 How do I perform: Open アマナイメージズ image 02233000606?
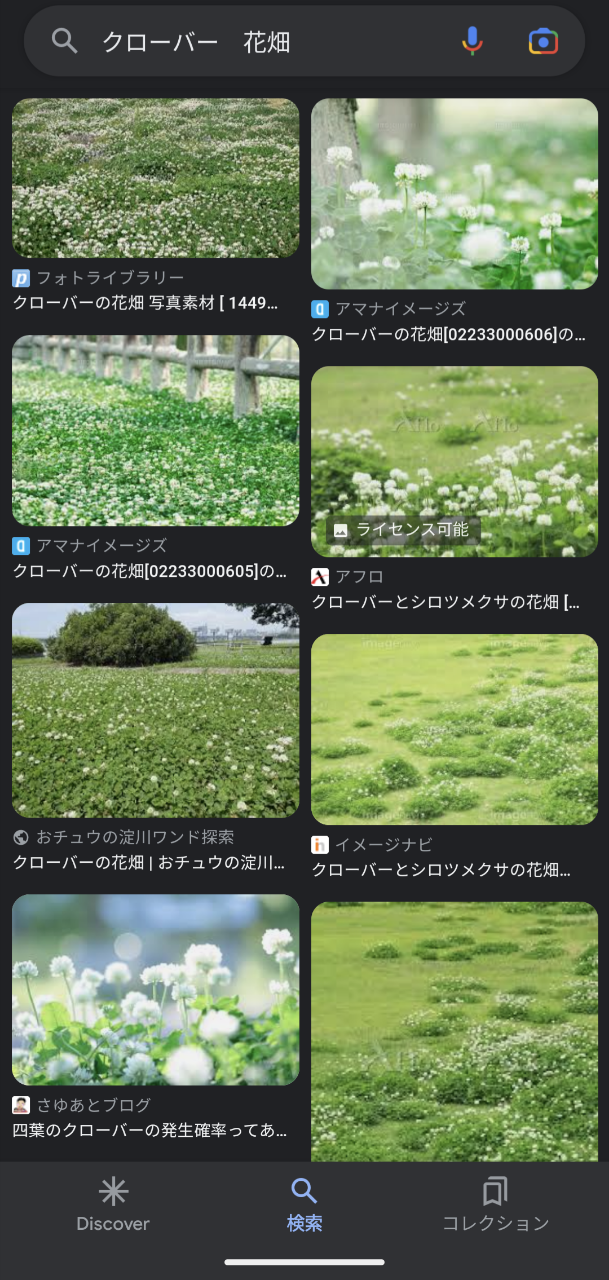454,194
